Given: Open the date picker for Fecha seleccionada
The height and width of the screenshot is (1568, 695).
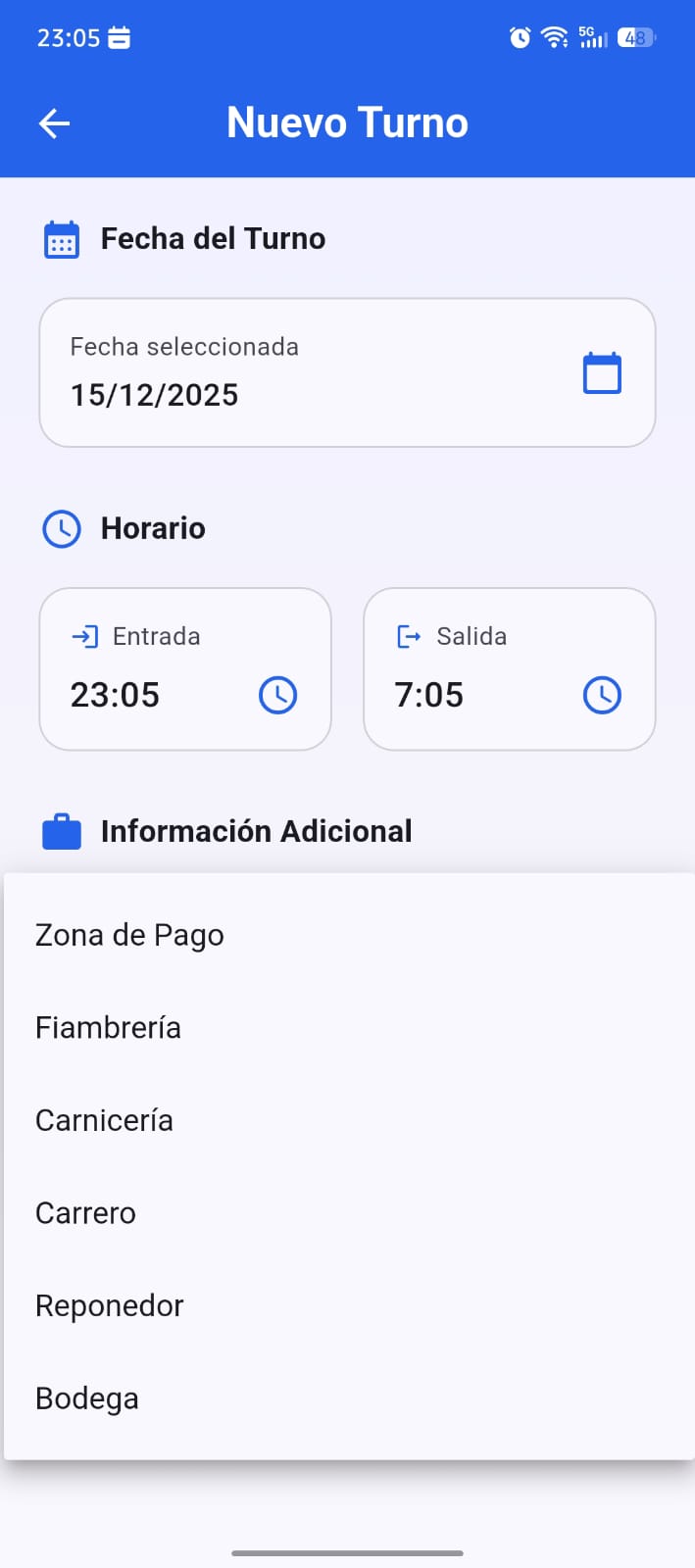Looking at the screenshot, I should click(x=602, y=373).
